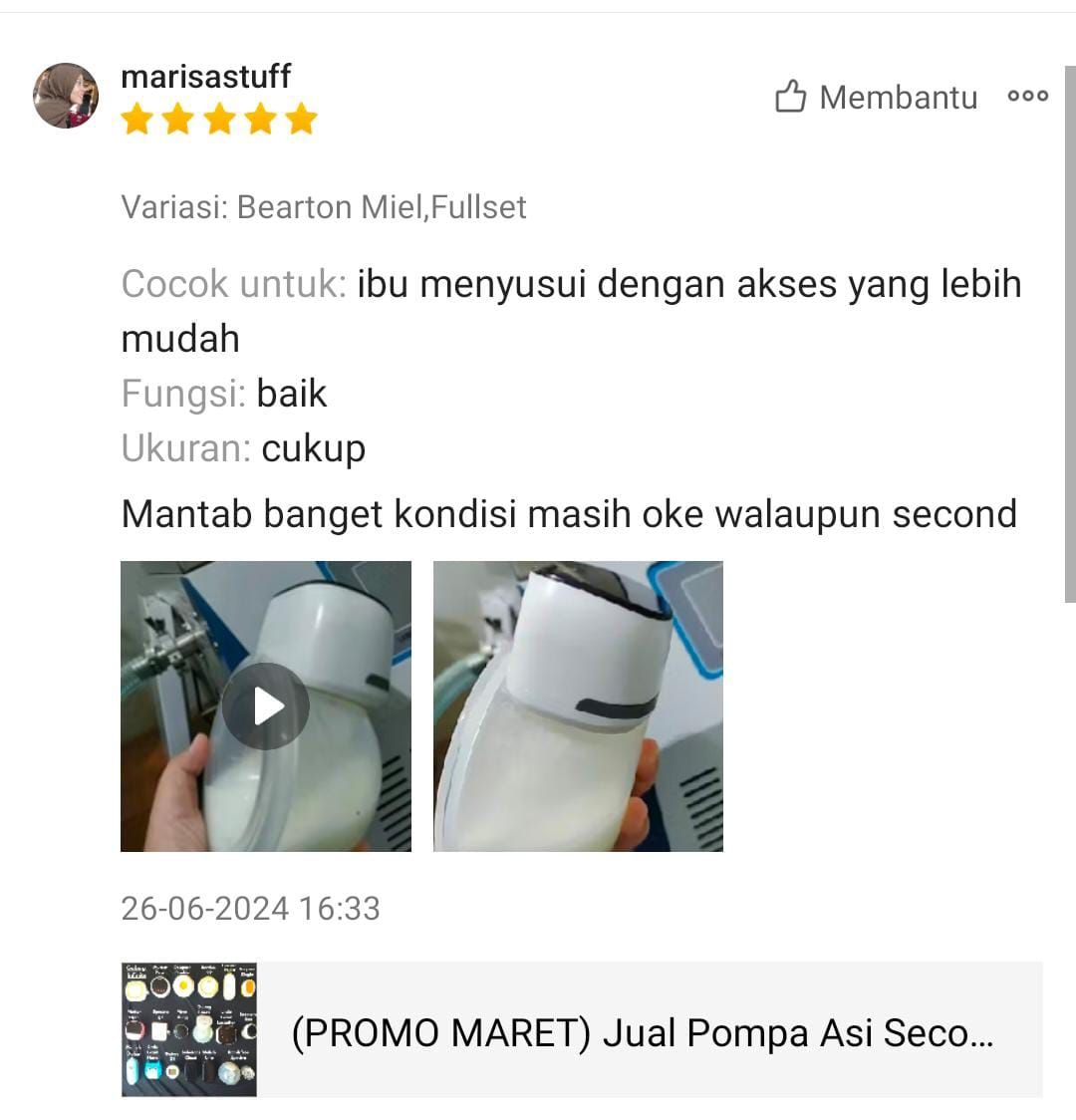This screenshot has width=1076, height=1120.
Task: Mark marisastuff's review as Membantu
Action: 876,97
